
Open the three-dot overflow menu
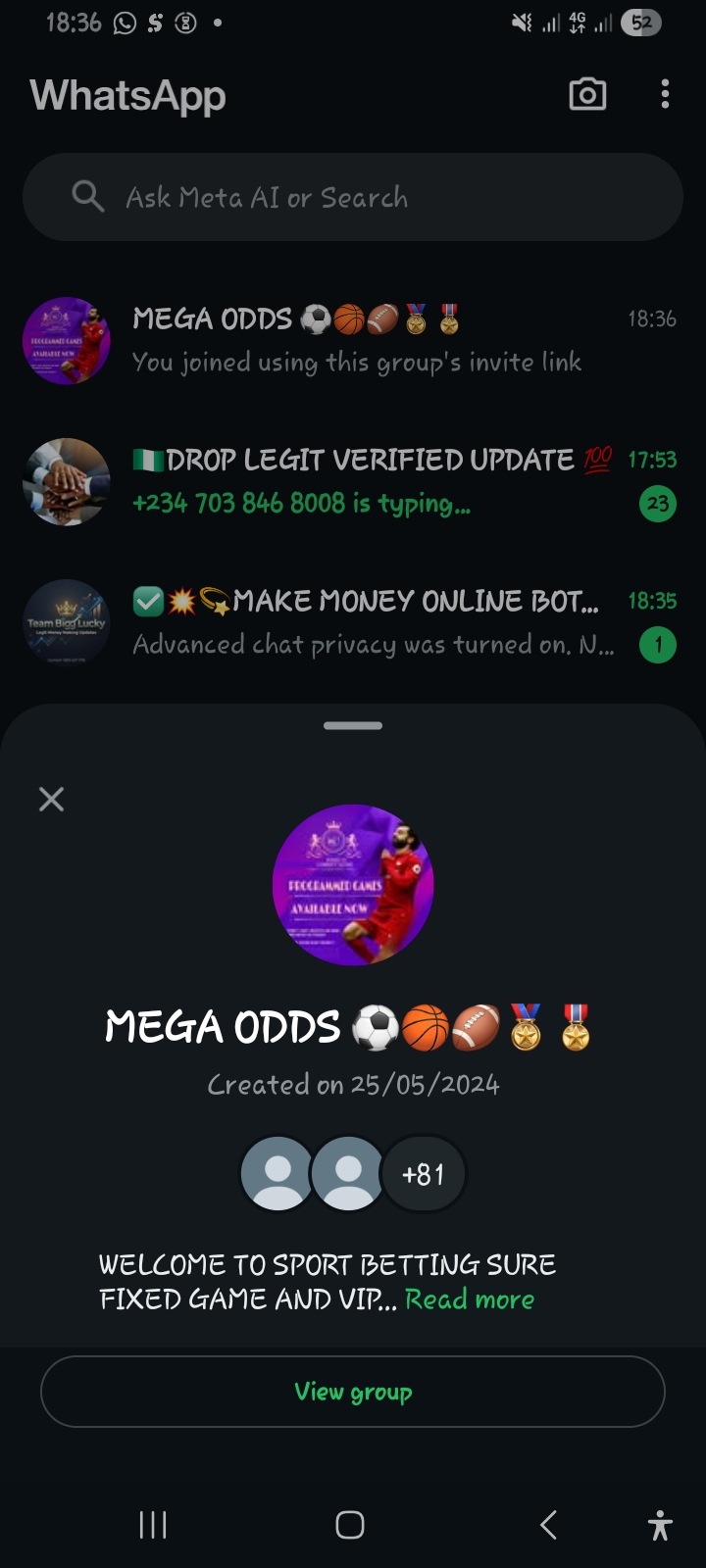665,95
